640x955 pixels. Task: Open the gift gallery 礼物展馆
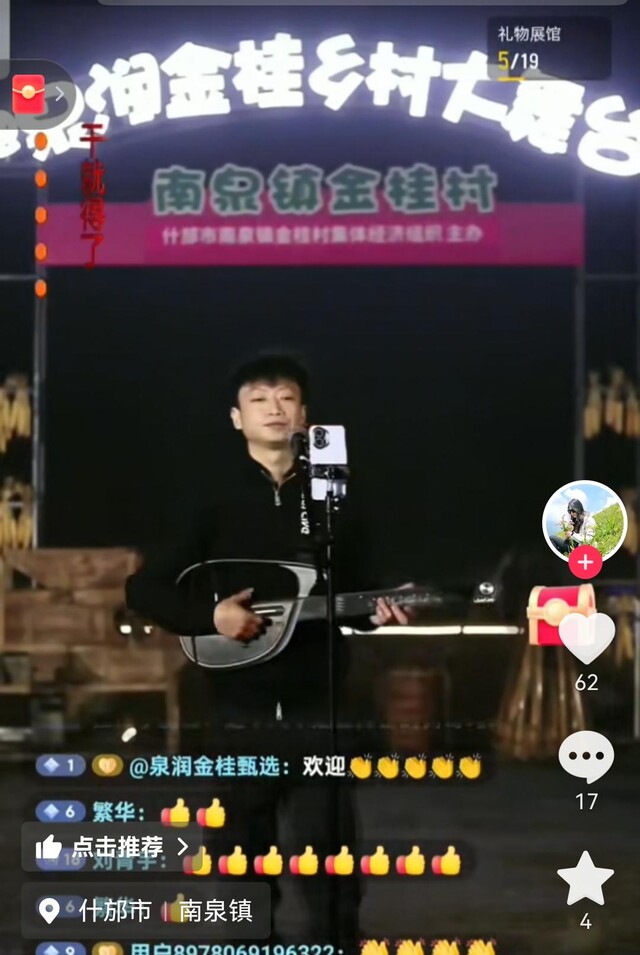coord(547,47)
